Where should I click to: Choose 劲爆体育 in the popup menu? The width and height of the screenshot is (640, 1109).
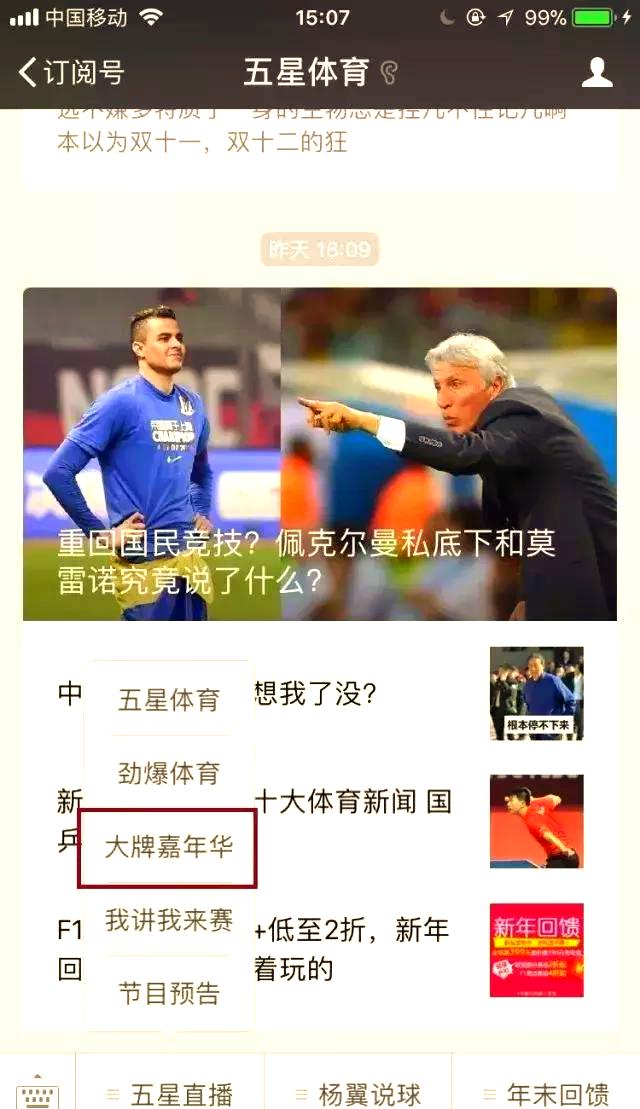coord(168,773)
